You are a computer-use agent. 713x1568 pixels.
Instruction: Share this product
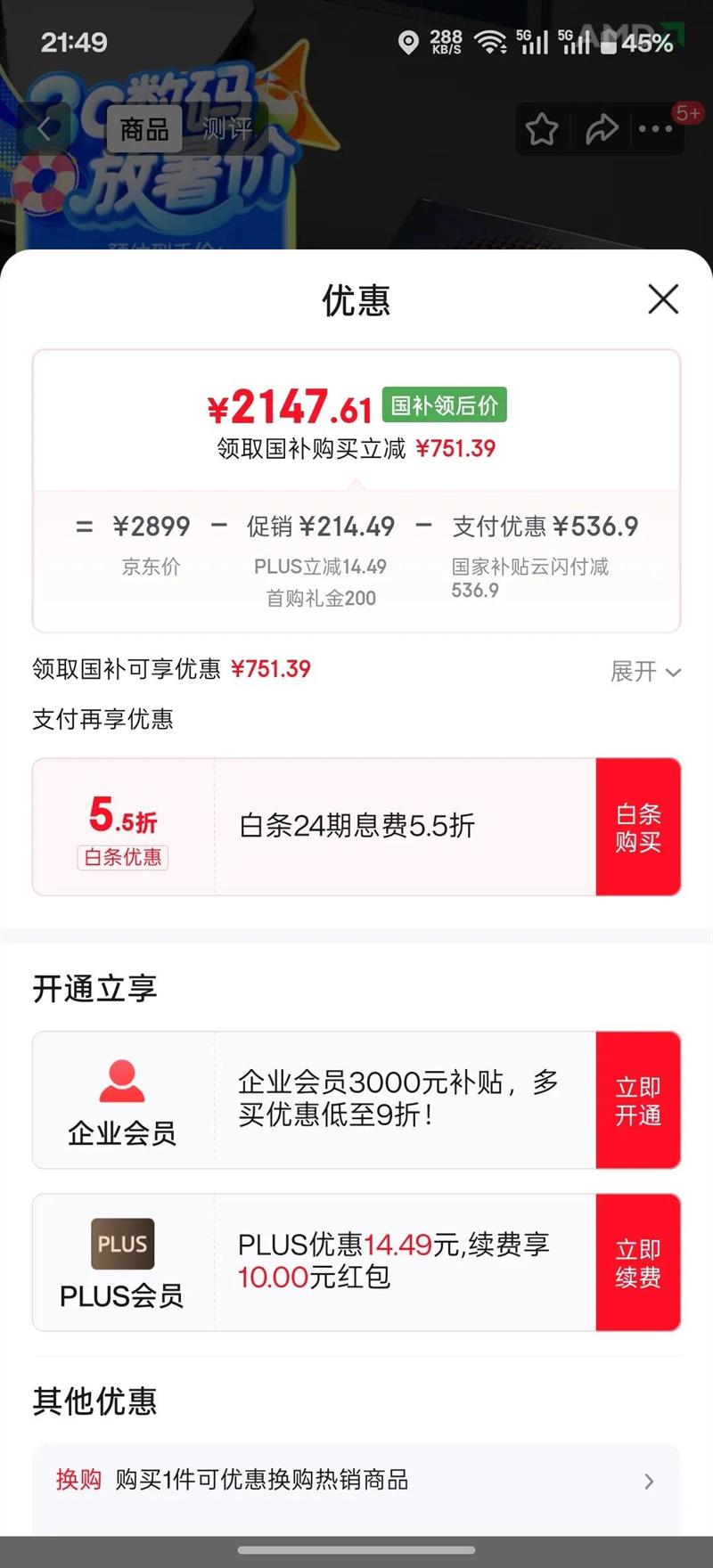[x=602, y=130]
